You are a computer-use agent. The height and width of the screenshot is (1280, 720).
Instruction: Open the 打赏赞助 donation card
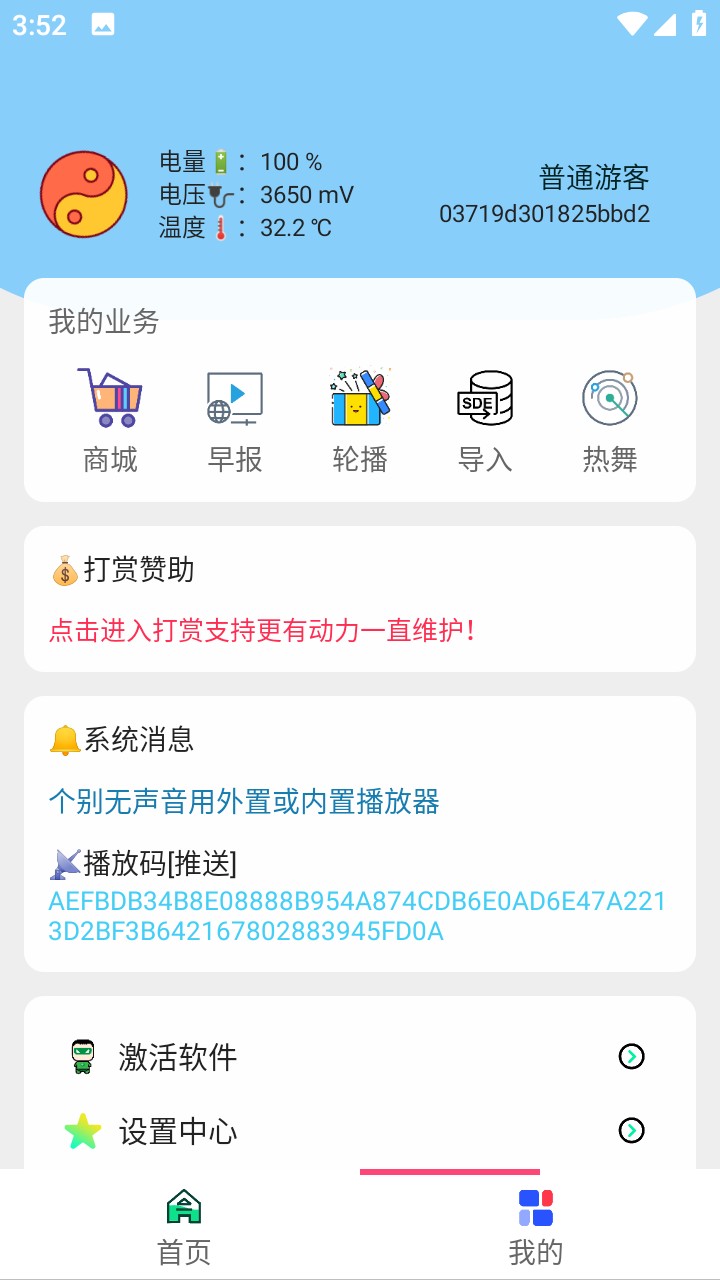pyautogui.click(x=360, y=599)
